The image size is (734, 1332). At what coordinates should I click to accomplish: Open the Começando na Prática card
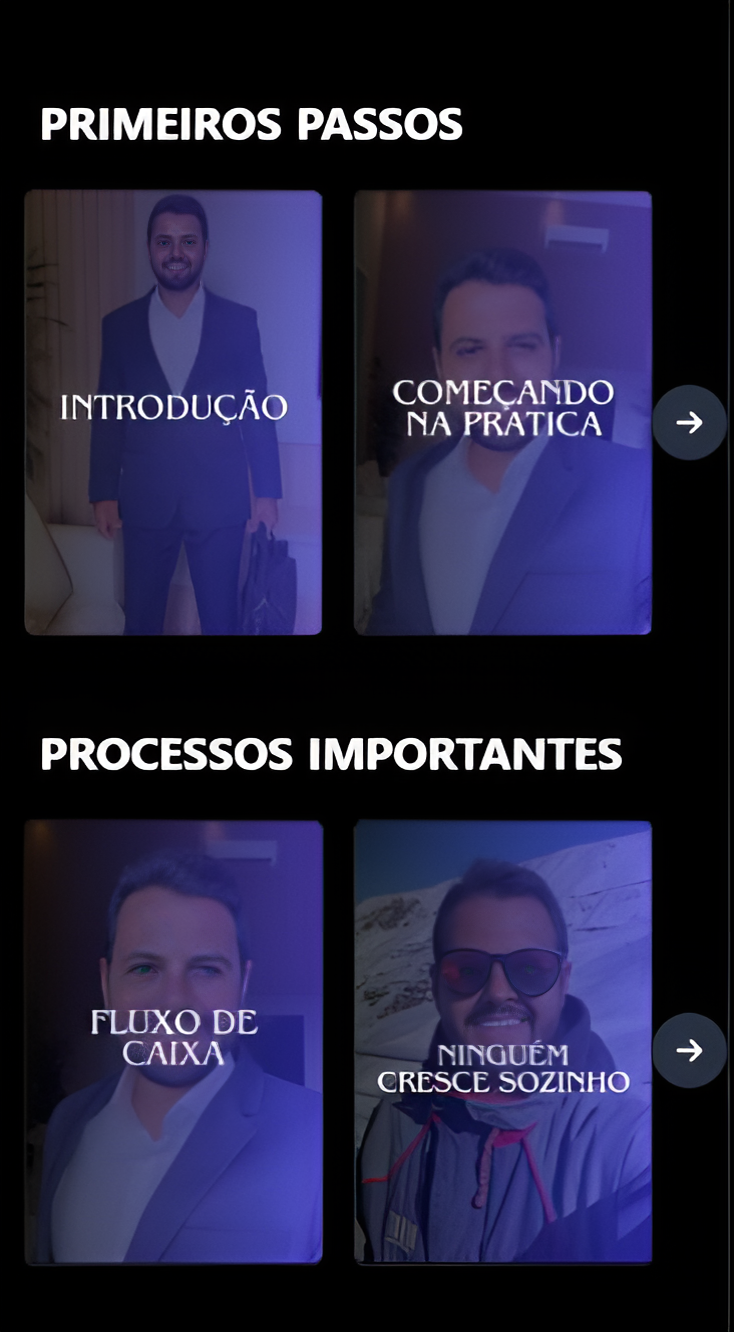pyautogui.click(x=502, y=412)
